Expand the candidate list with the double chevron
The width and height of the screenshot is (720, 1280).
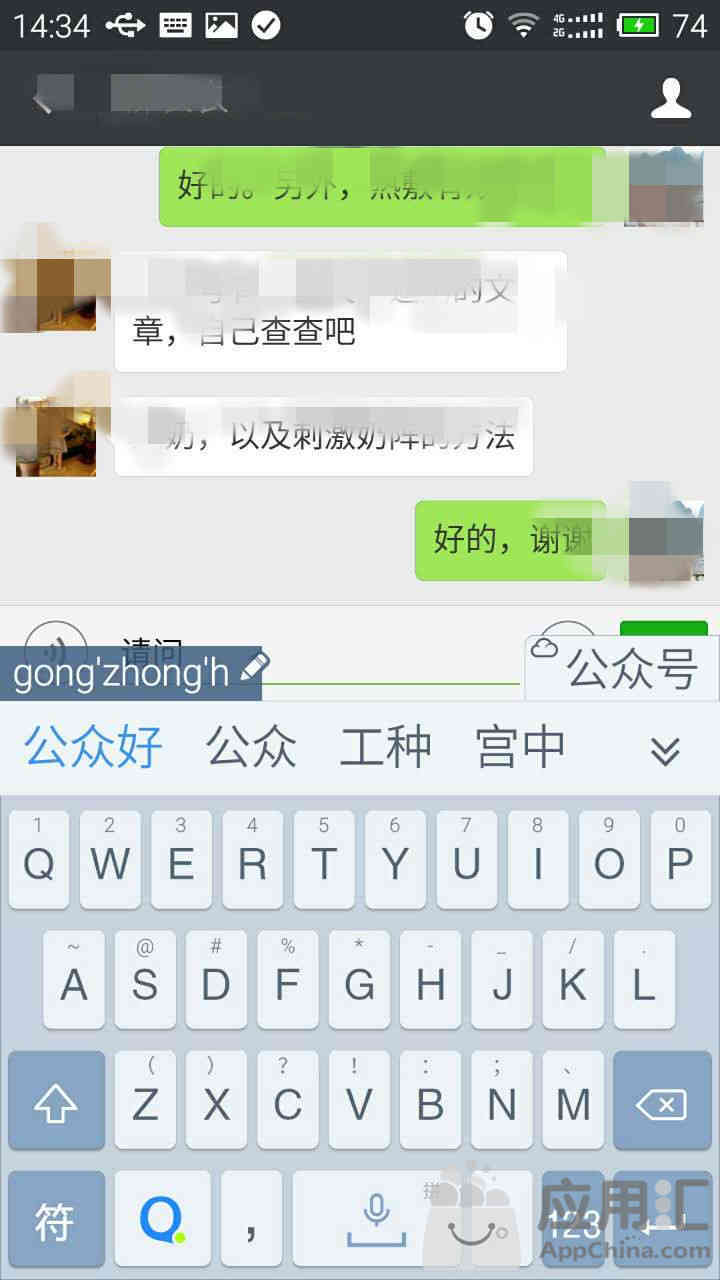[x=665, y=750]
